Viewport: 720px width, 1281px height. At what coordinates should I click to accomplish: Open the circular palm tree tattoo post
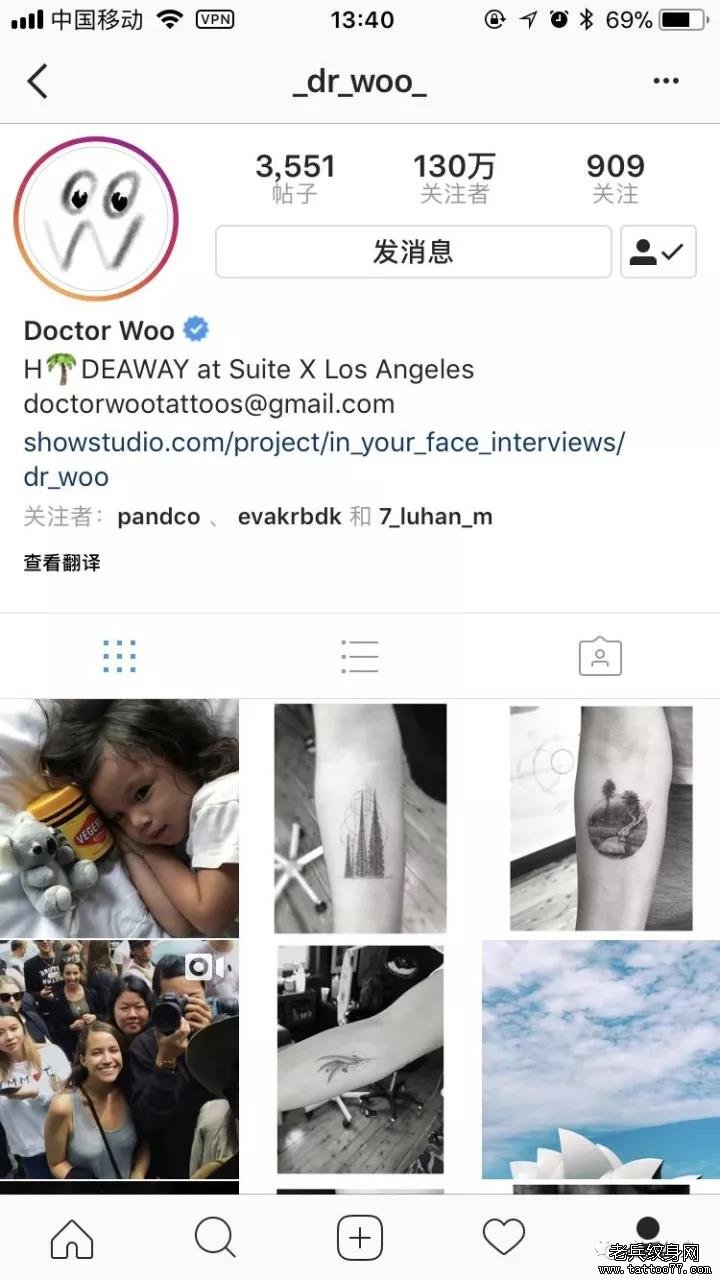pos(600,818)
